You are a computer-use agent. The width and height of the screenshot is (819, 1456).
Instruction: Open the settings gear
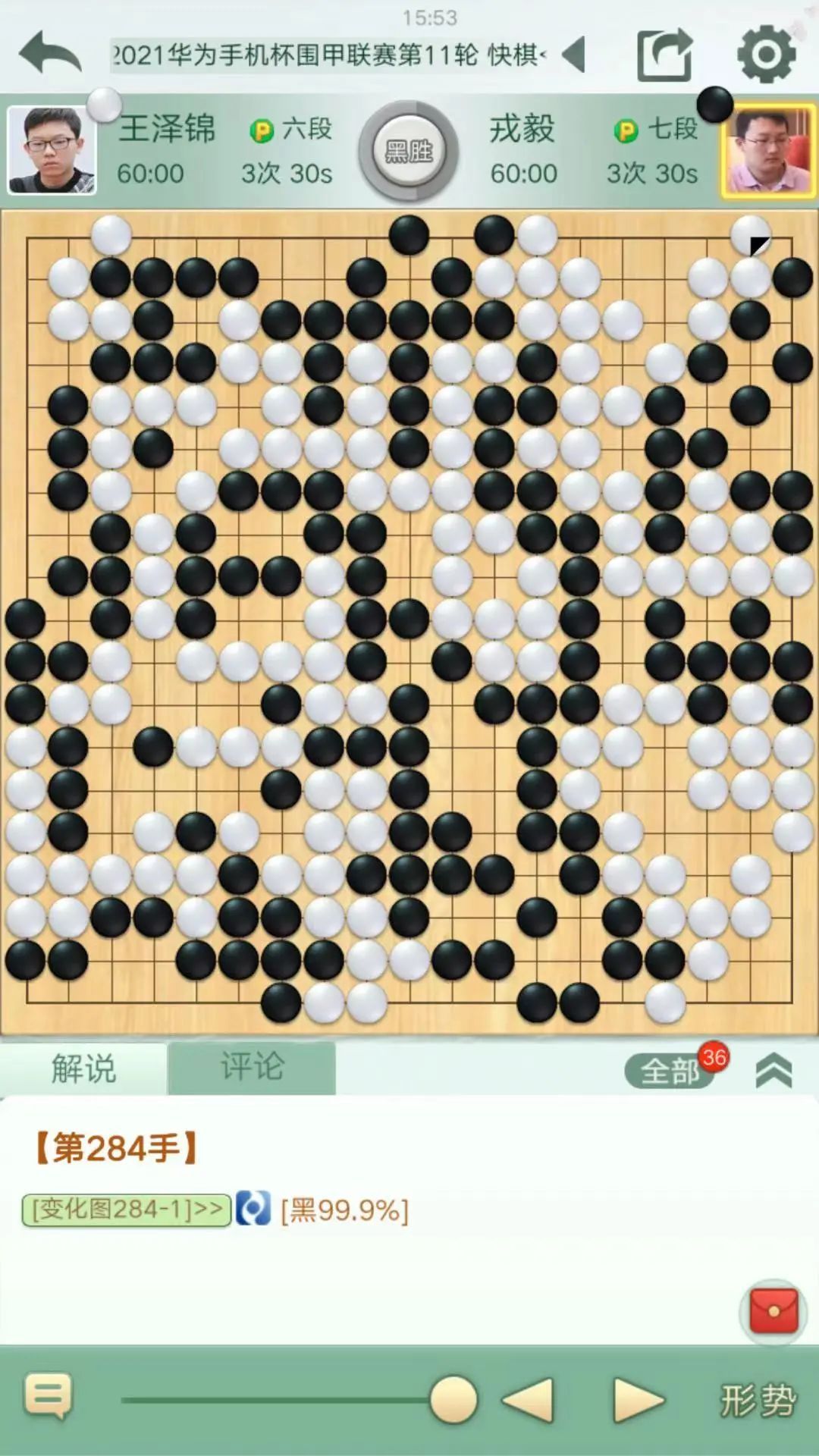pos(766,55)
